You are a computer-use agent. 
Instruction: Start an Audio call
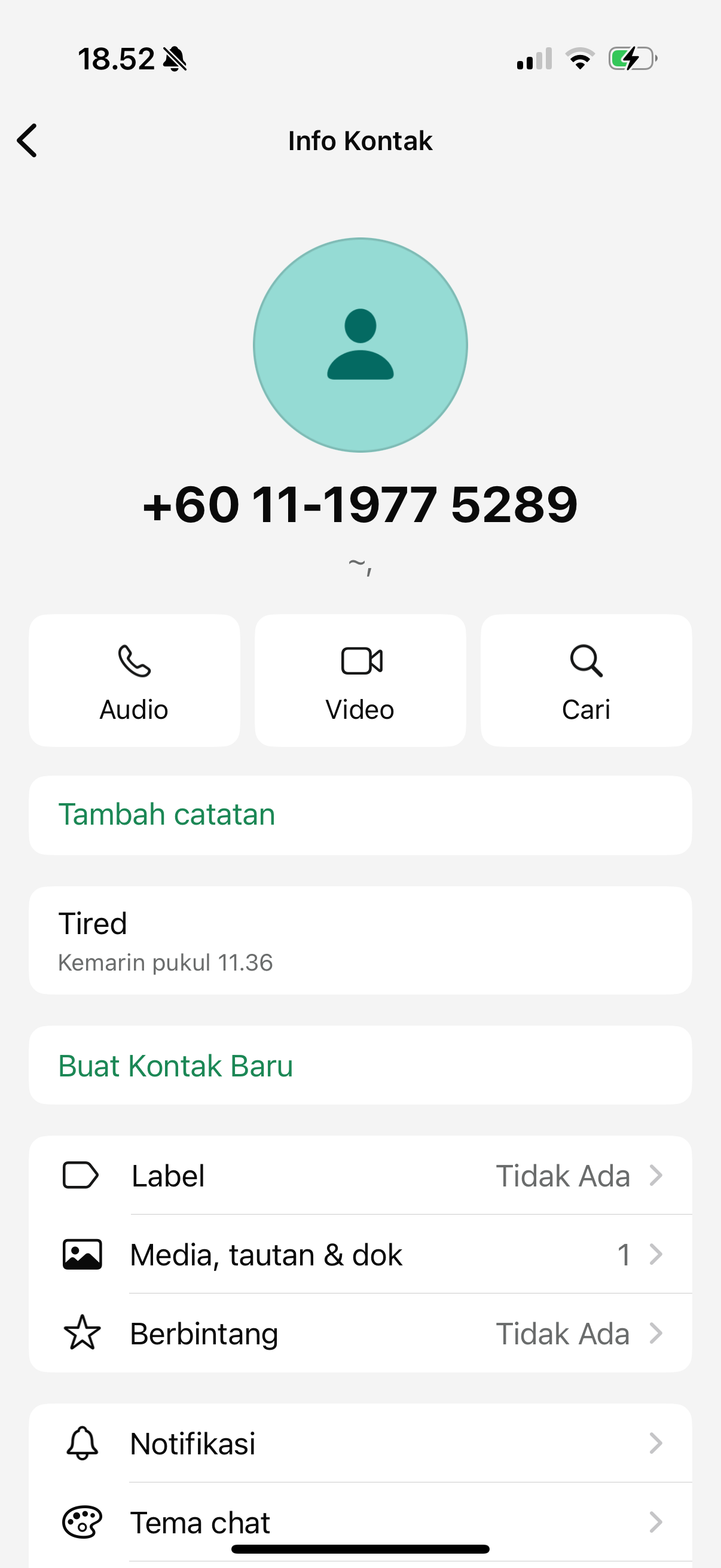point(134,681)
